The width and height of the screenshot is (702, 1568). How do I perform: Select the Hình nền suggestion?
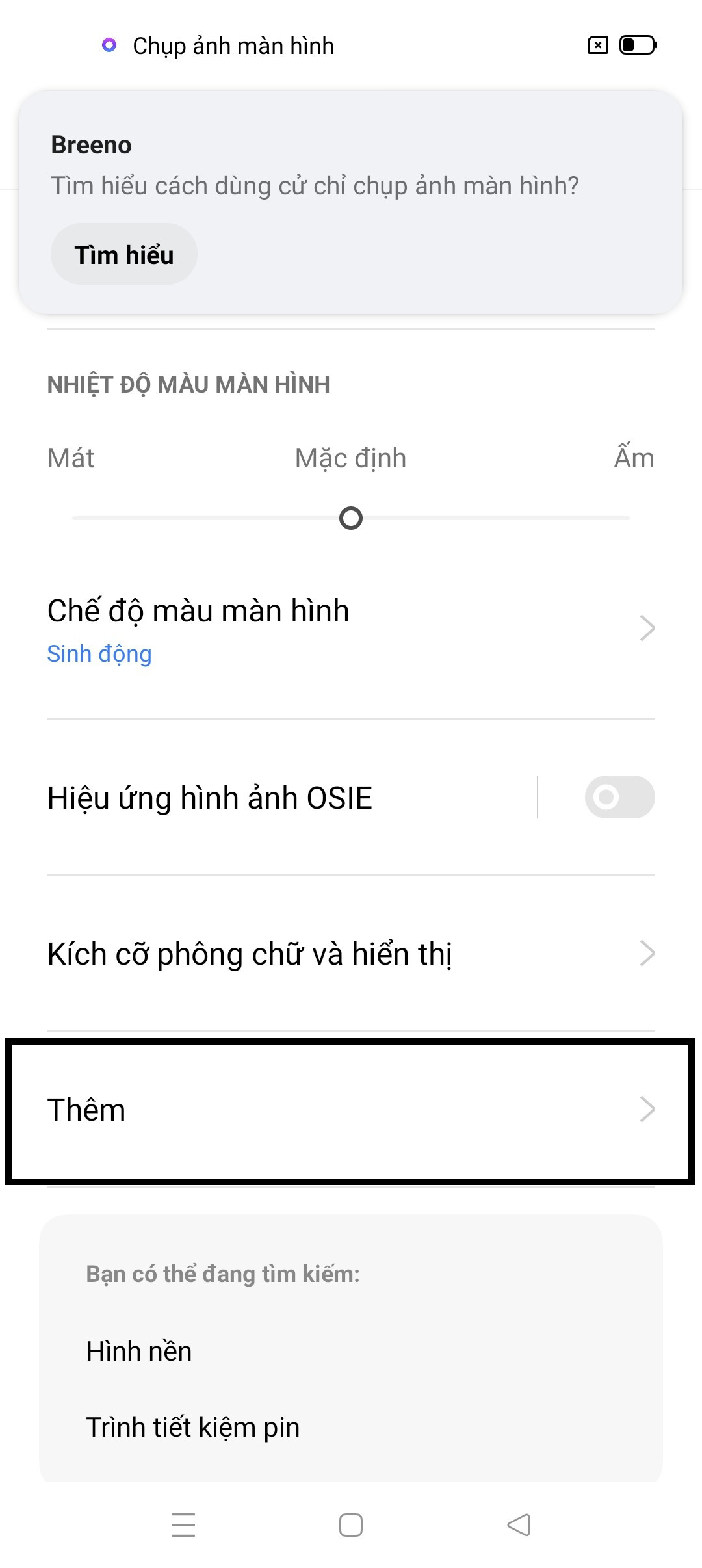click(139, 1352)
